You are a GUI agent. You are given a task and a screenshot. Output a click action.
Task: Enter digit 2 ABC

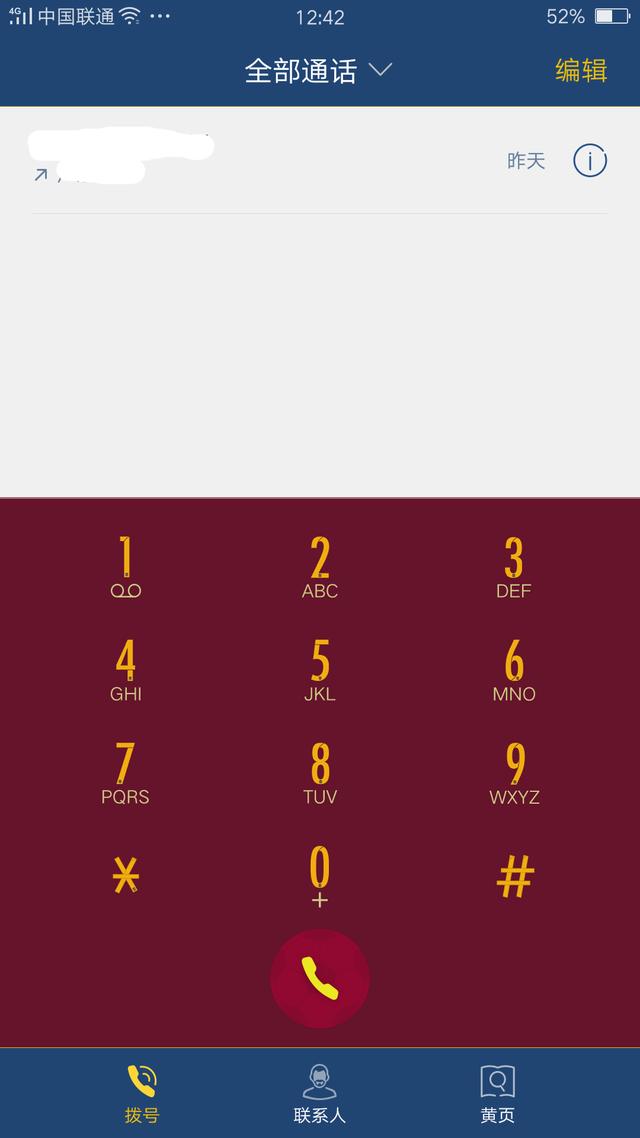(x=320, y=567)
